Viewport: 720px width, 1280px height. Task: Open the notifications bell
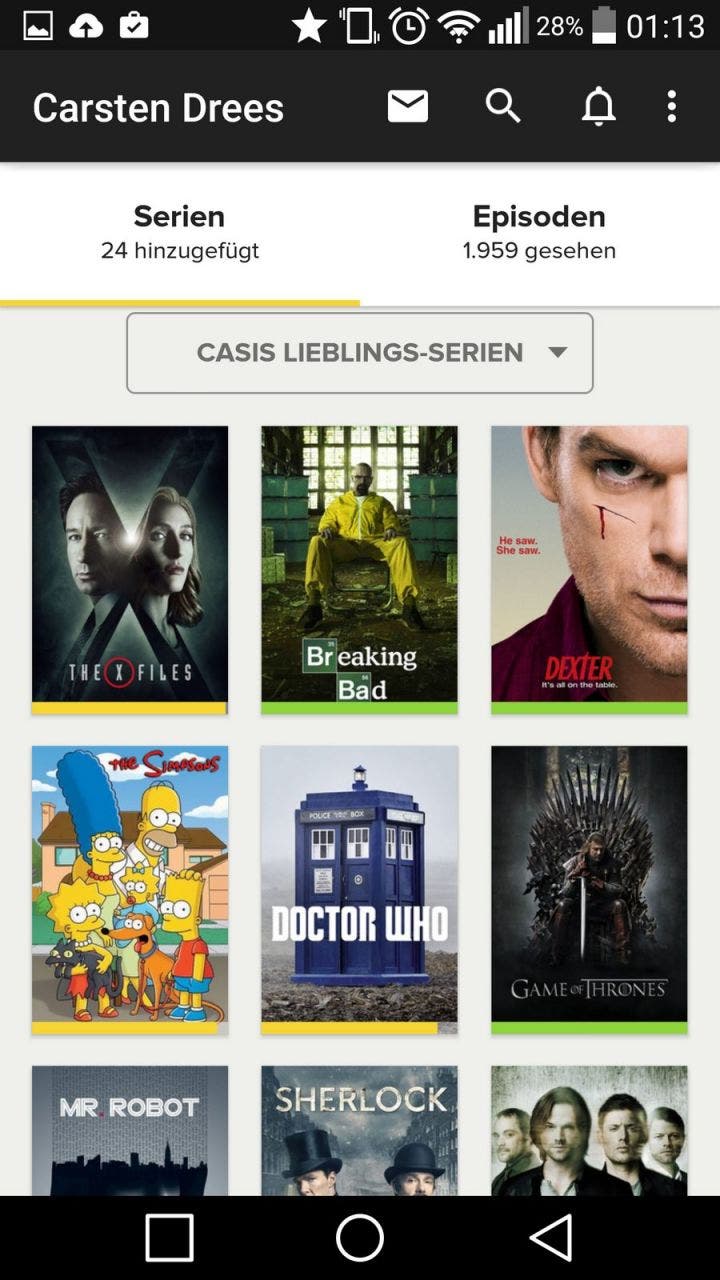click(x=598, y=106)
